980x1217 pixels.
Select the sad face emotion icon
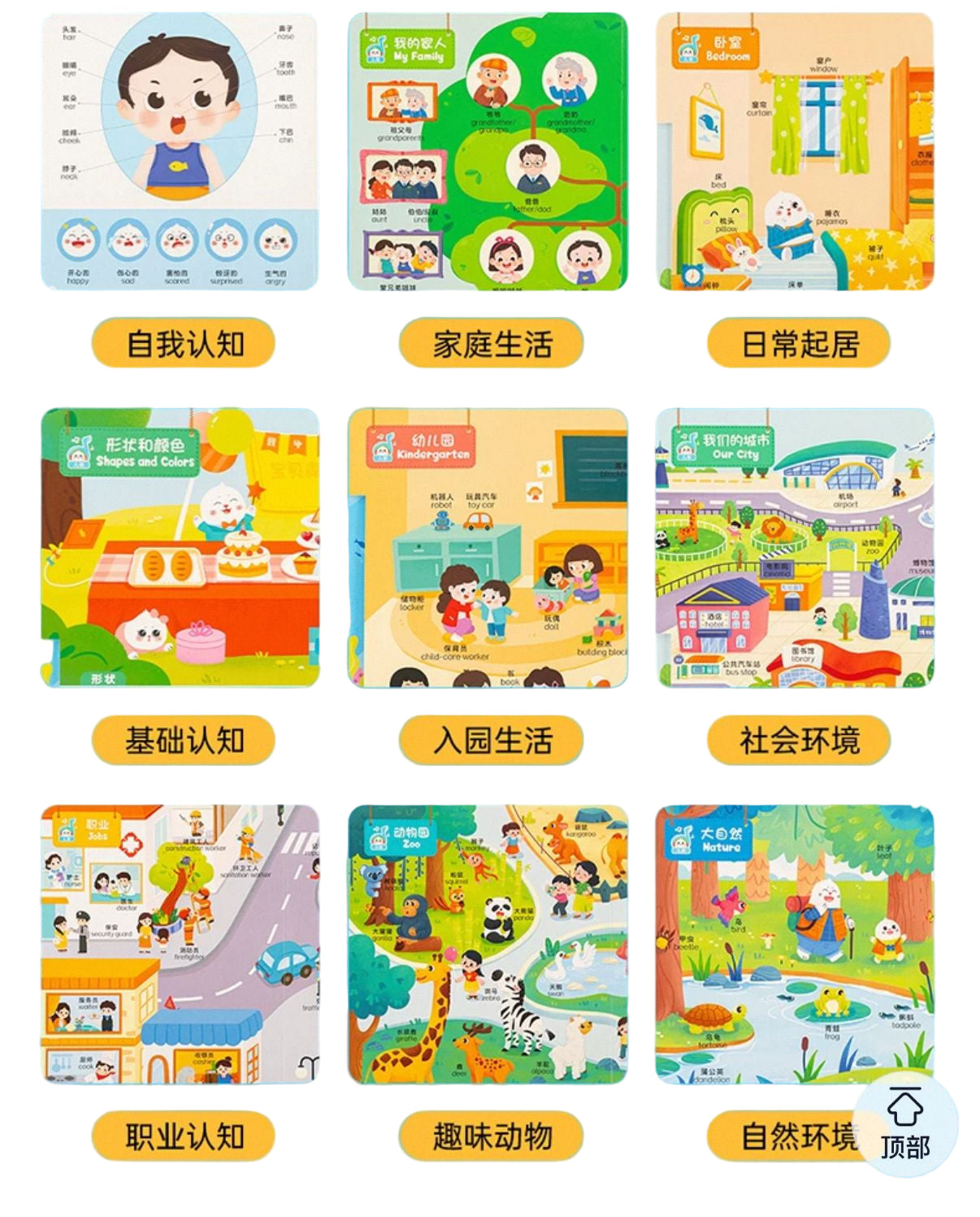[129, 240]
